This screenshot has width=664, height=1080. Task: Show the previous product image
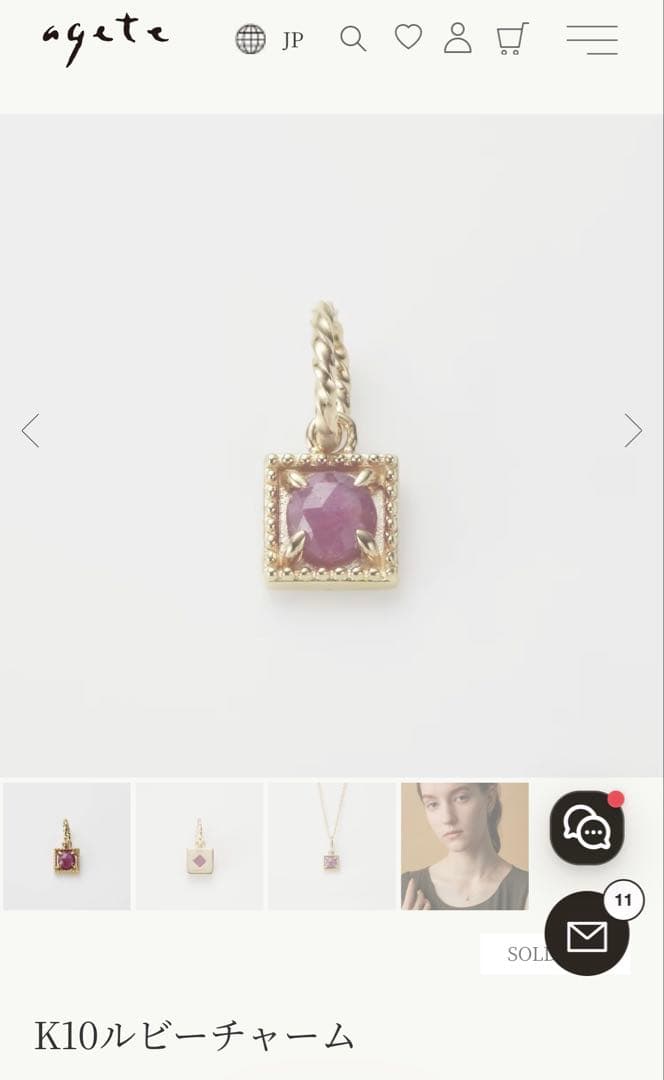31,430
